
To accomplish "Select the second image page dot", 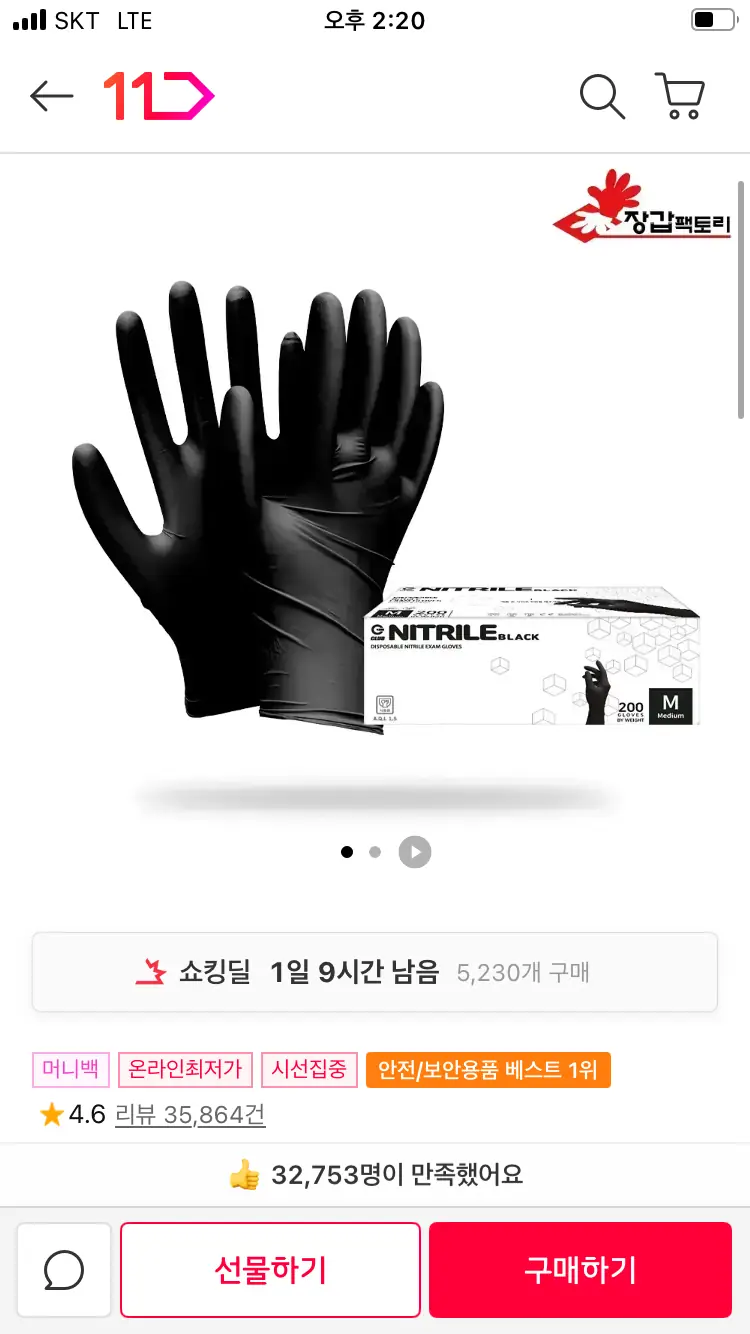I will point(375,852).
